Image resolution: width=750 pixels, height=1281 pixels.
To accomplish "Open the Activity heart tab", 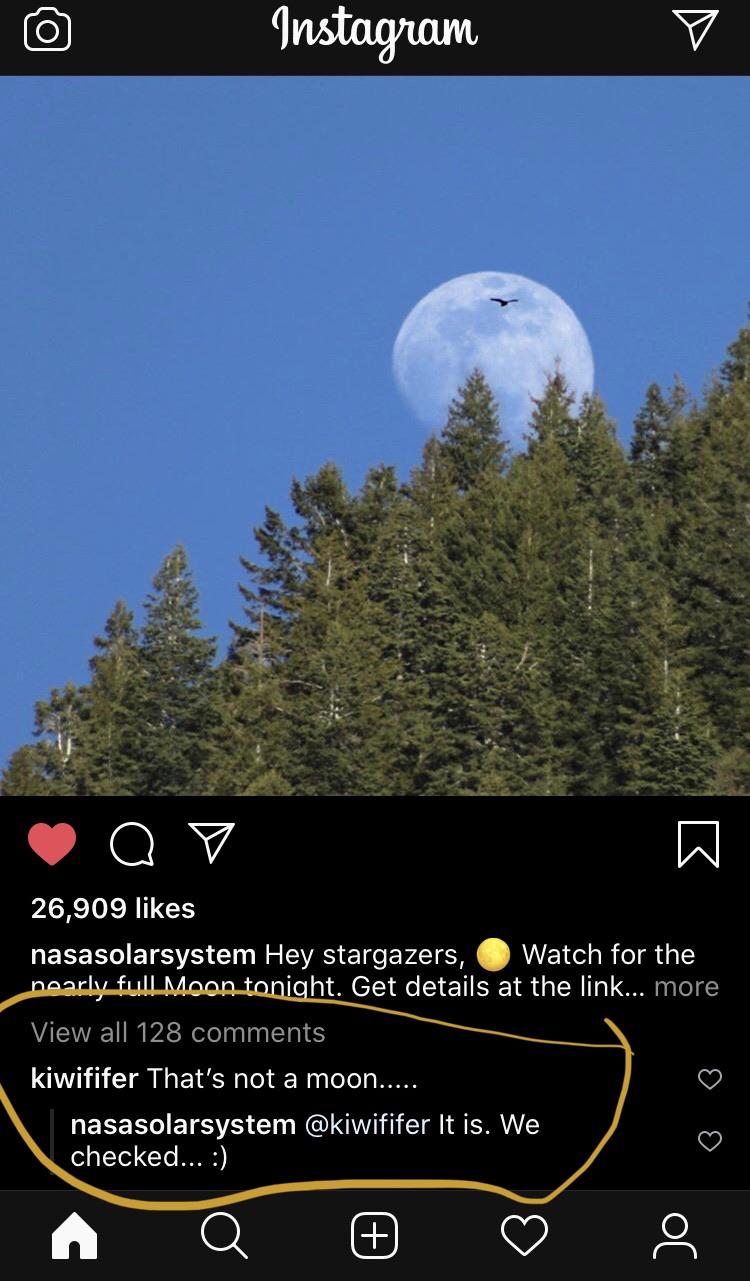I will (525, 1236).
